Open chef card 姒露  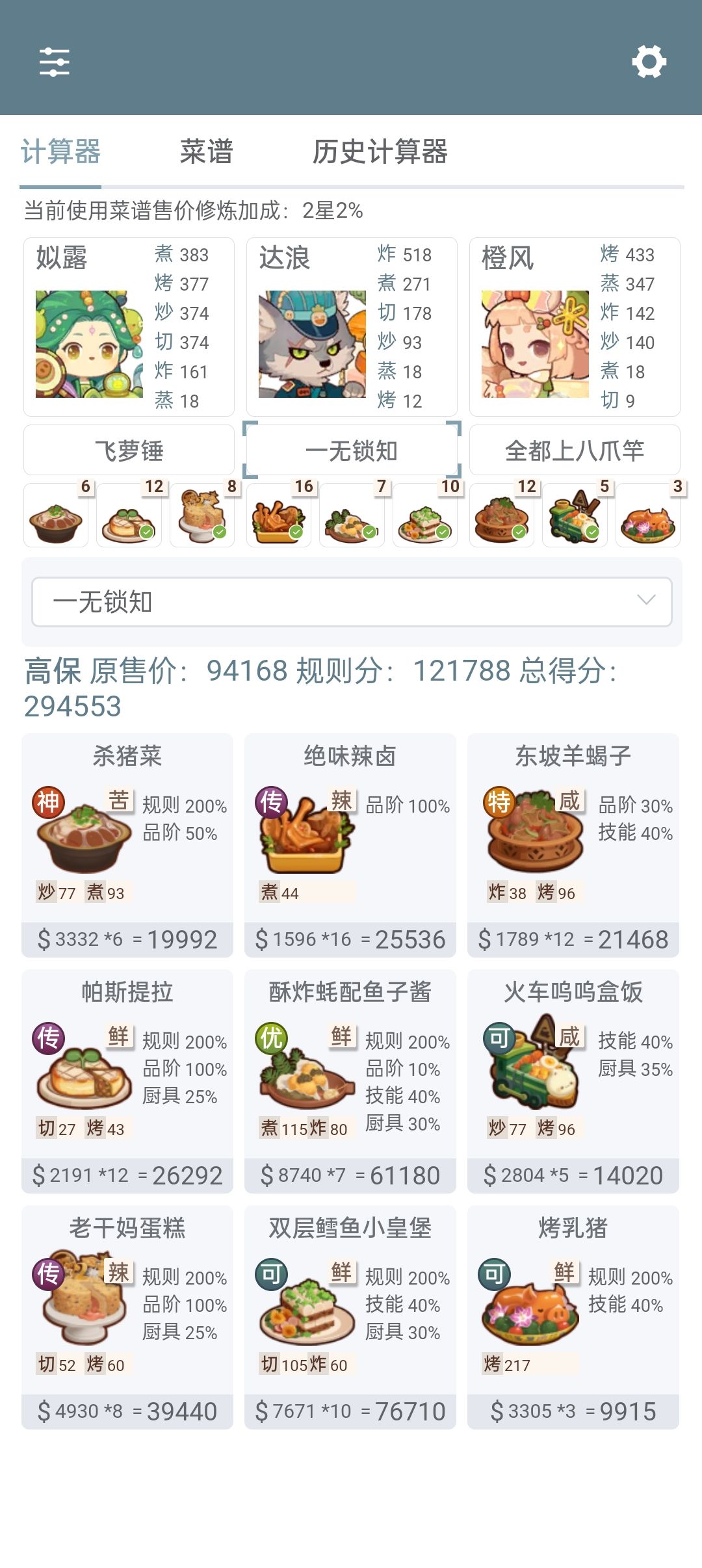(129, 327)
